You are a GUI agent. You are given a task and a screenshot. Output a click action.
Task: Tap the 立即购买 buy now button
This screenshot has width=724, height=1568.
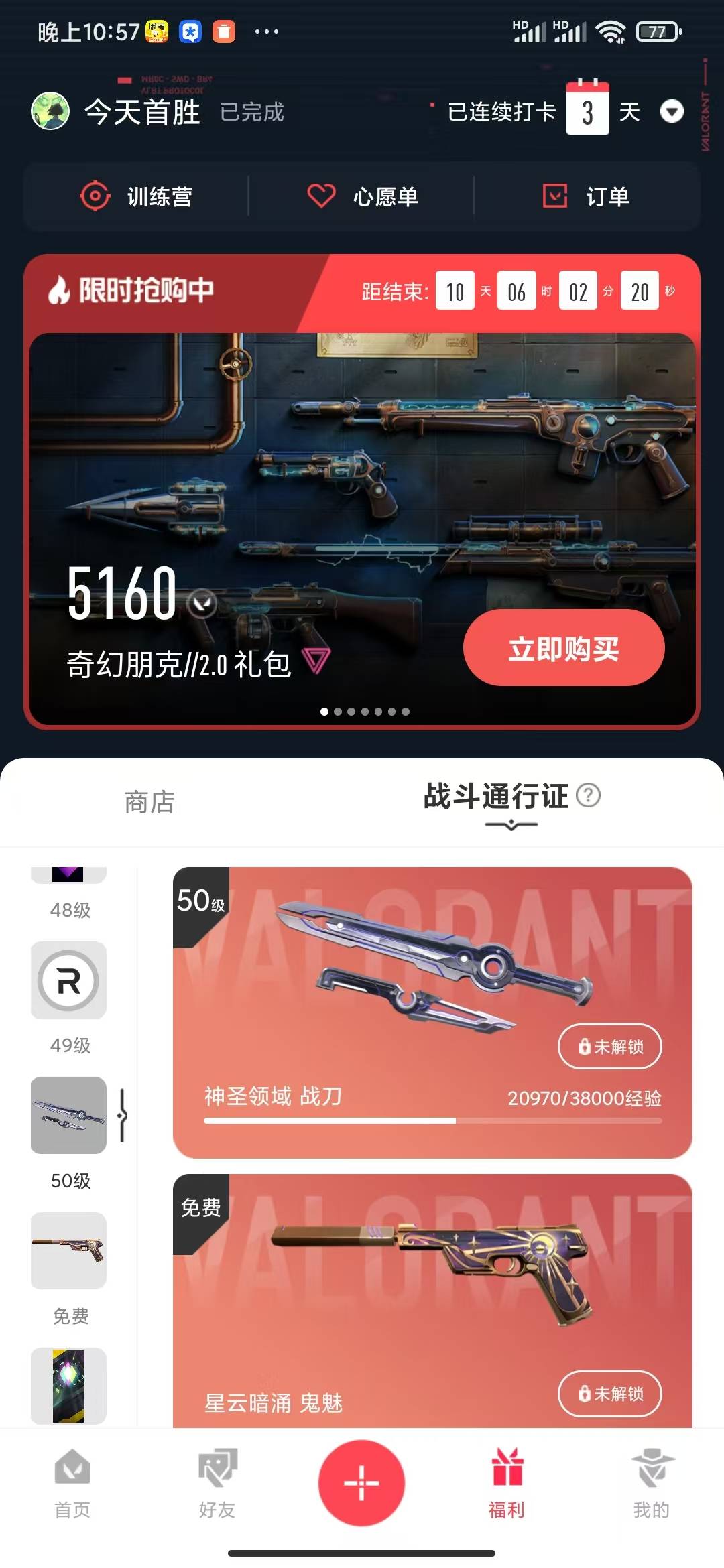click(563, 648)
